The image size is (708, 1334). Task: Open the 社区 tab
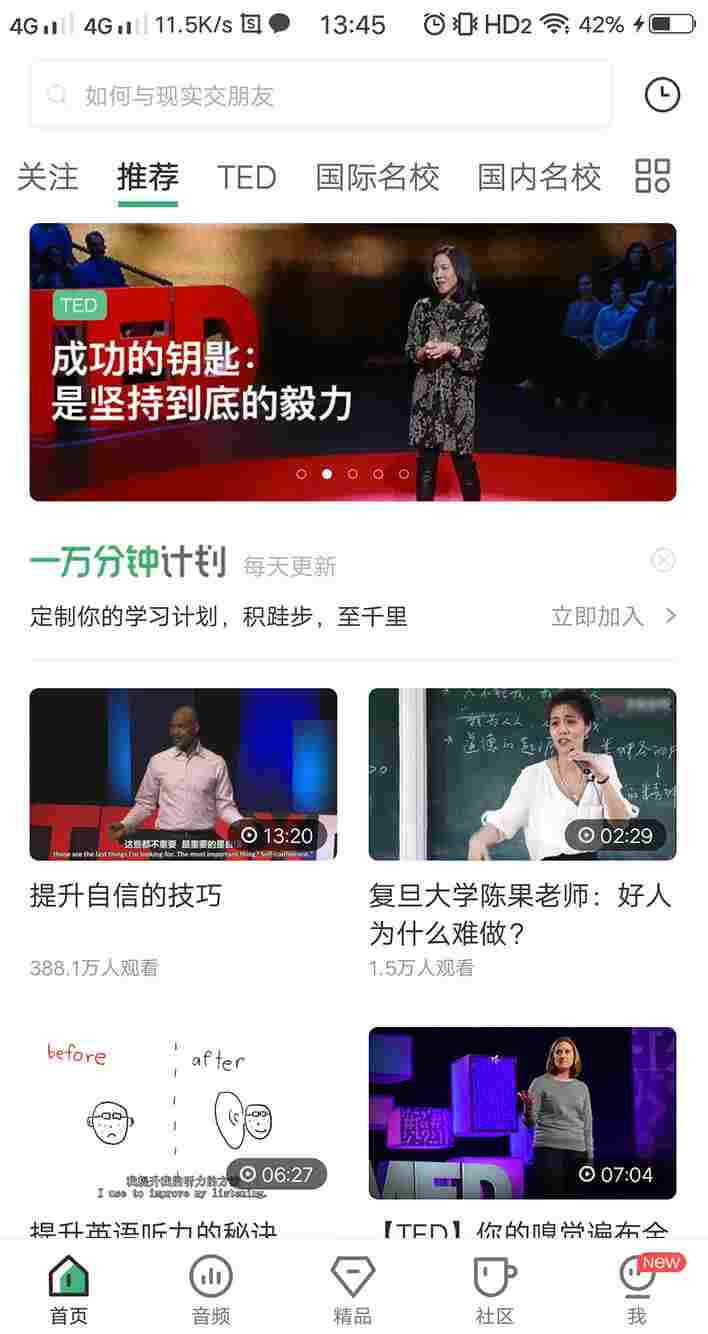[495, 1289]
